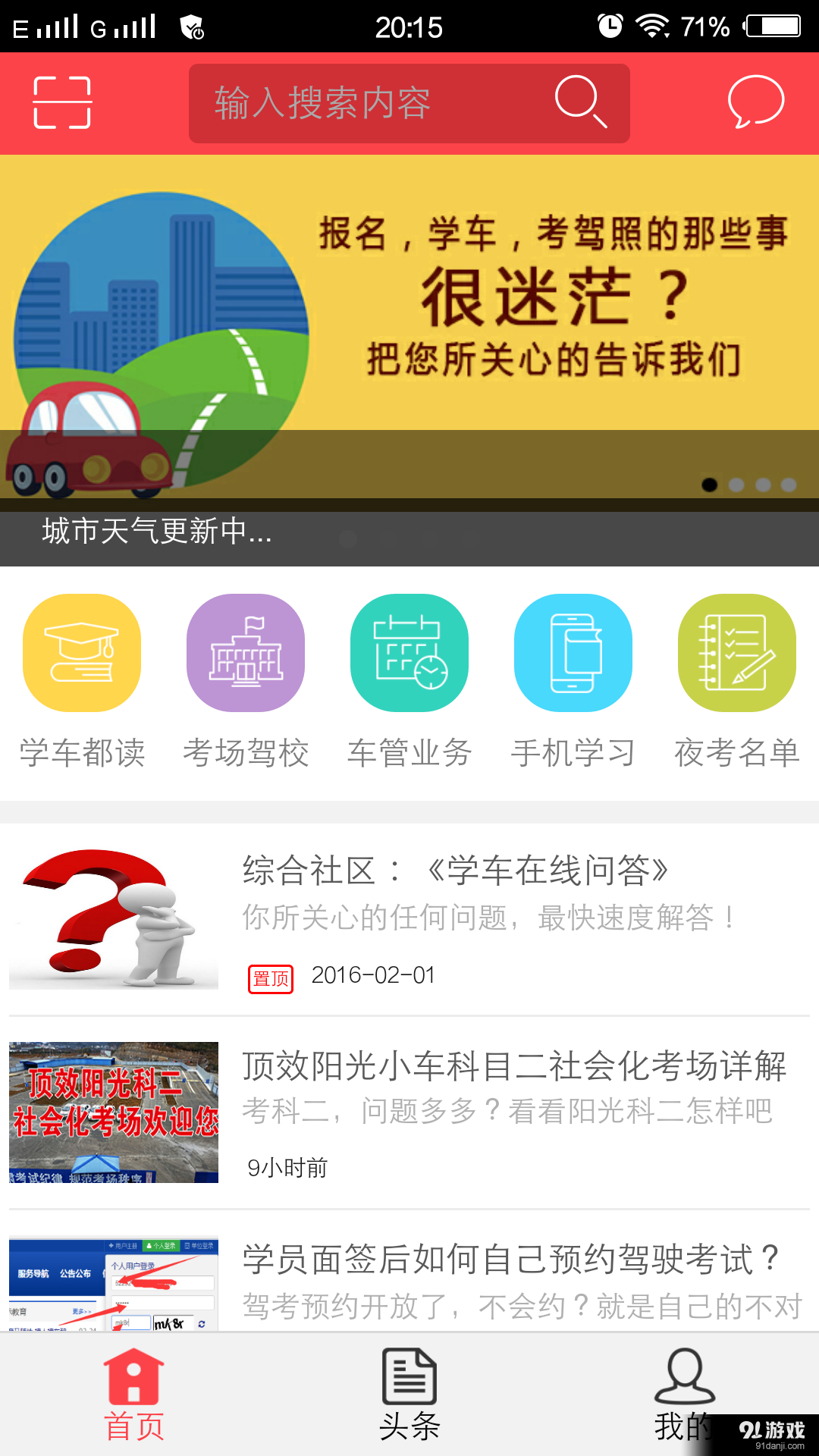Open the QR code scanner
The height and width of the screenshot is (1456, 819).
coord(64,103)
